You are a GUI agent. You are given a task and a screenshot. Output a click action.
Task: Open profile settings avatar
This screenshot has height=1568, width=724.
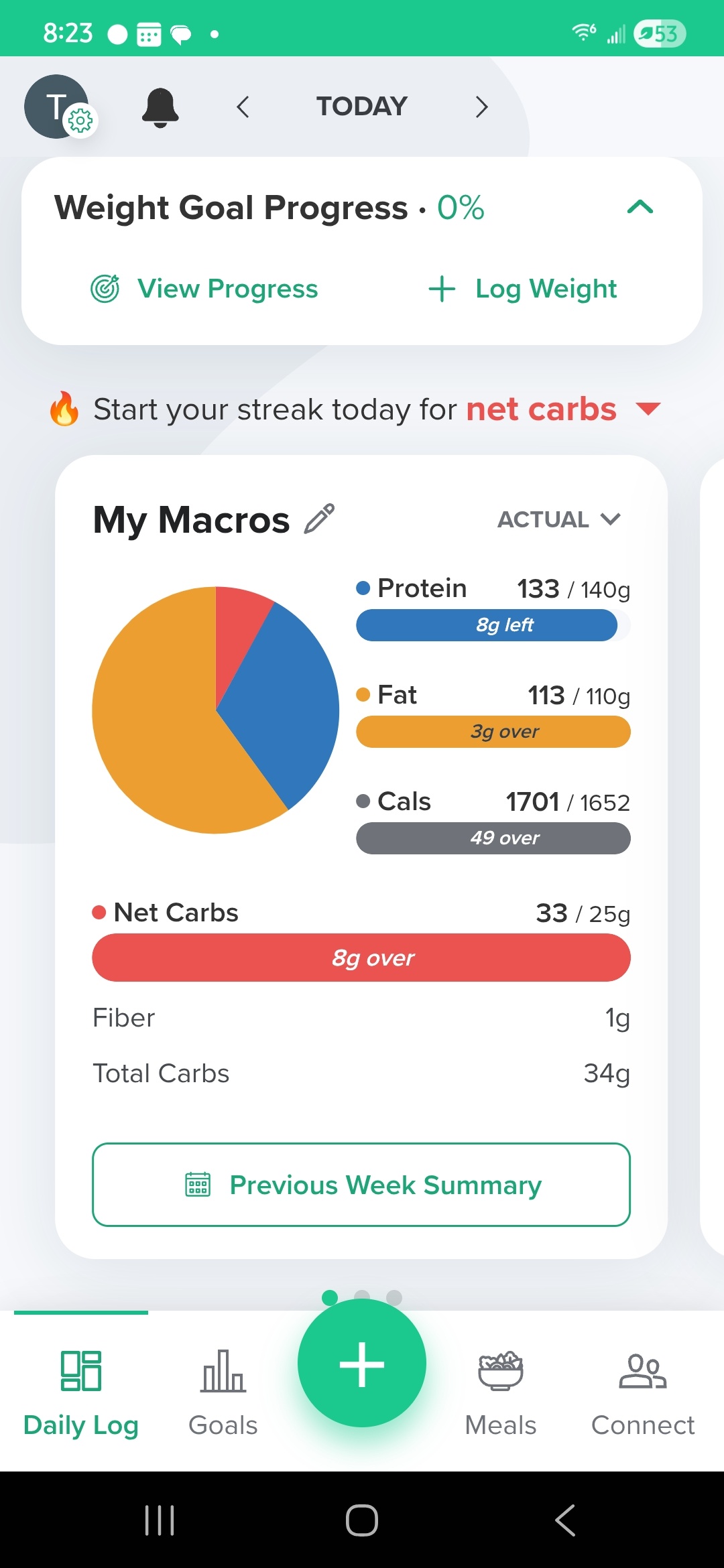58,107
